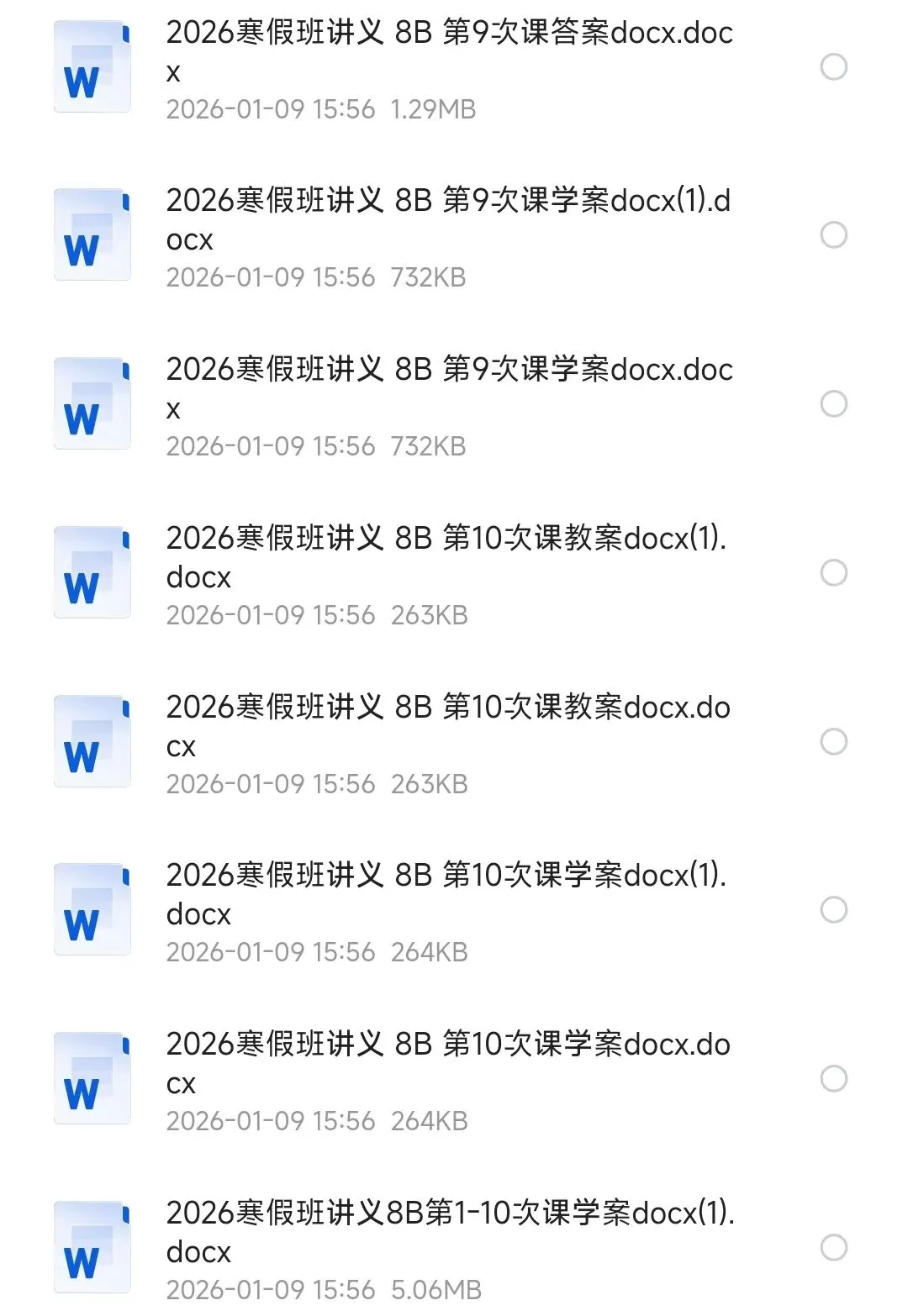908x1316 pixels.
Task: Open the 第9次课答案docx.docx file
Action: click(x=449, y=52)
